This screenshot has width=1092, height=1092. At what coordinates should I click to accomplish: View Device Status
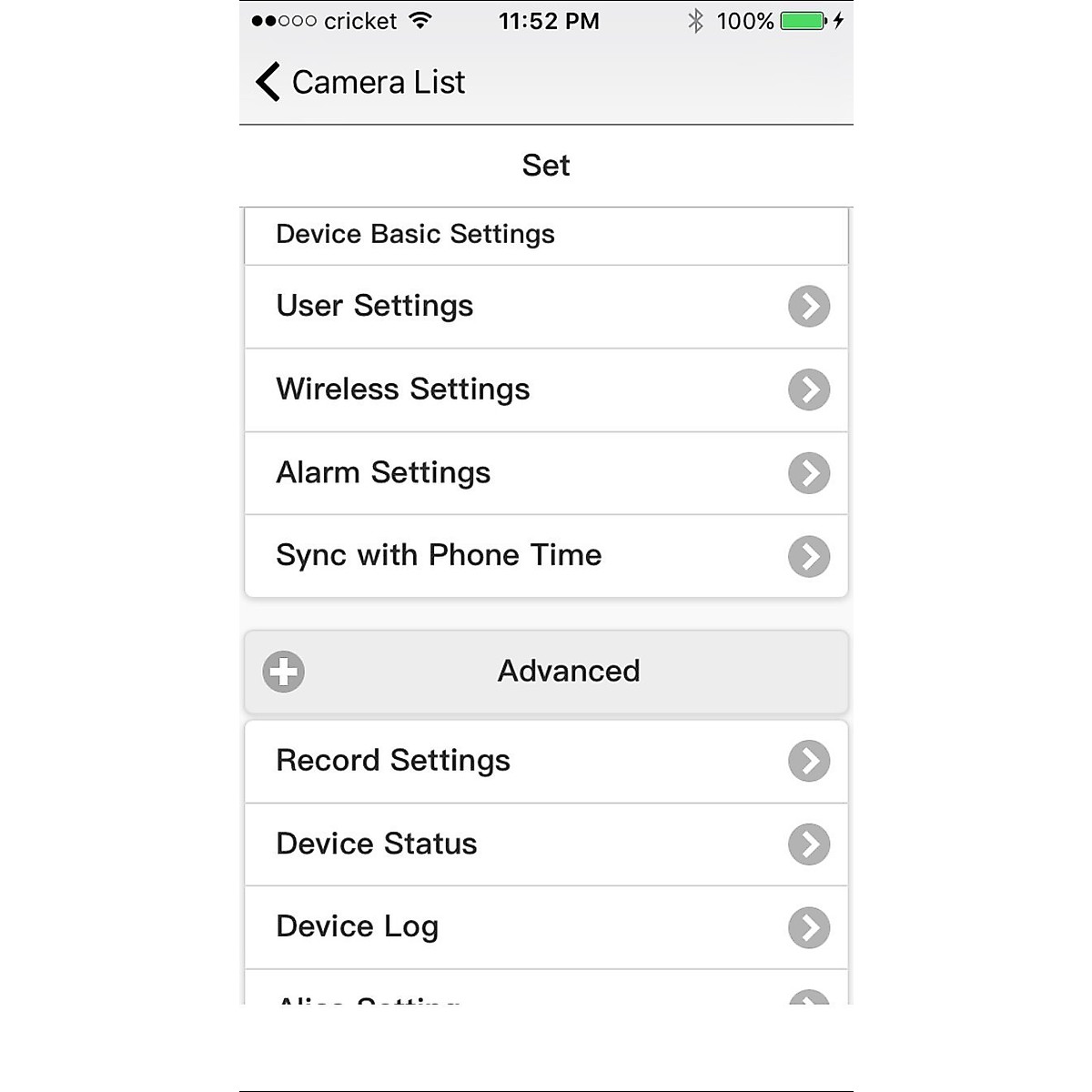546,844
